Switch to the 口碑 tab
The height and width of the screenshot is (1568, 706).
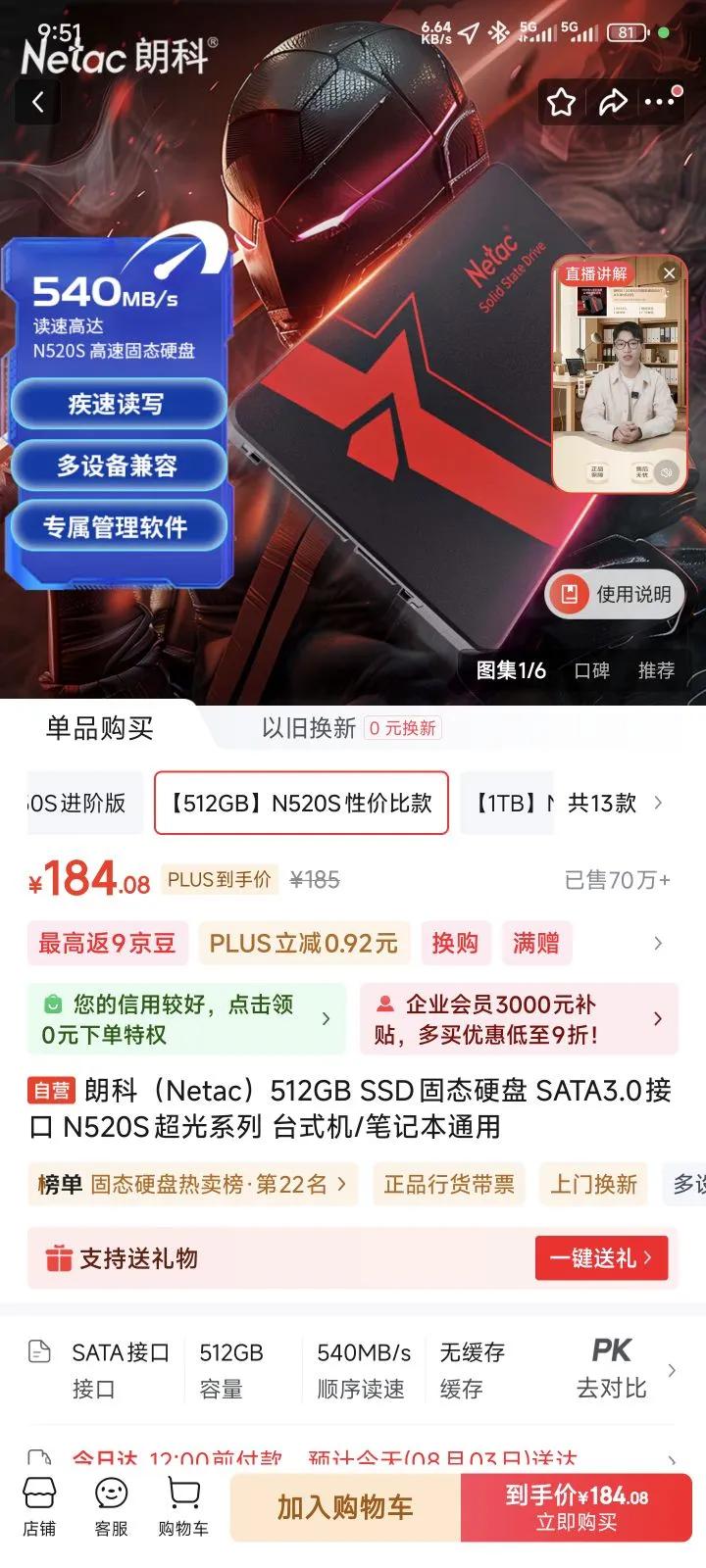pyautogui.click(x=590, y=670)
